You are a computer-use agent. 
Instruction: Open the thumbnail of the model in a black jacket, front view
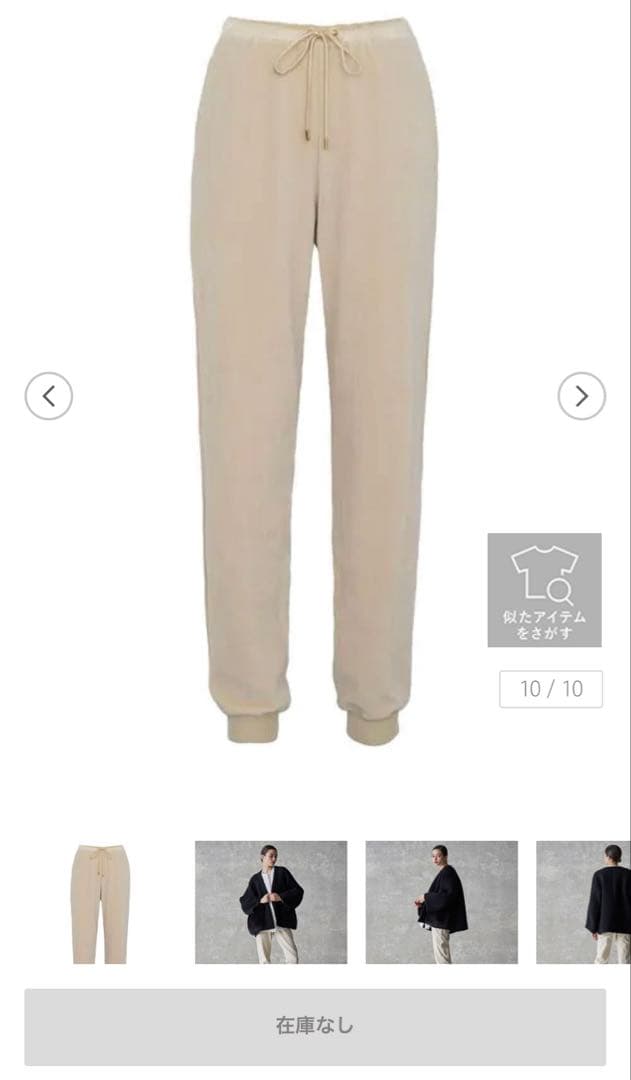[x=271, y=902]
